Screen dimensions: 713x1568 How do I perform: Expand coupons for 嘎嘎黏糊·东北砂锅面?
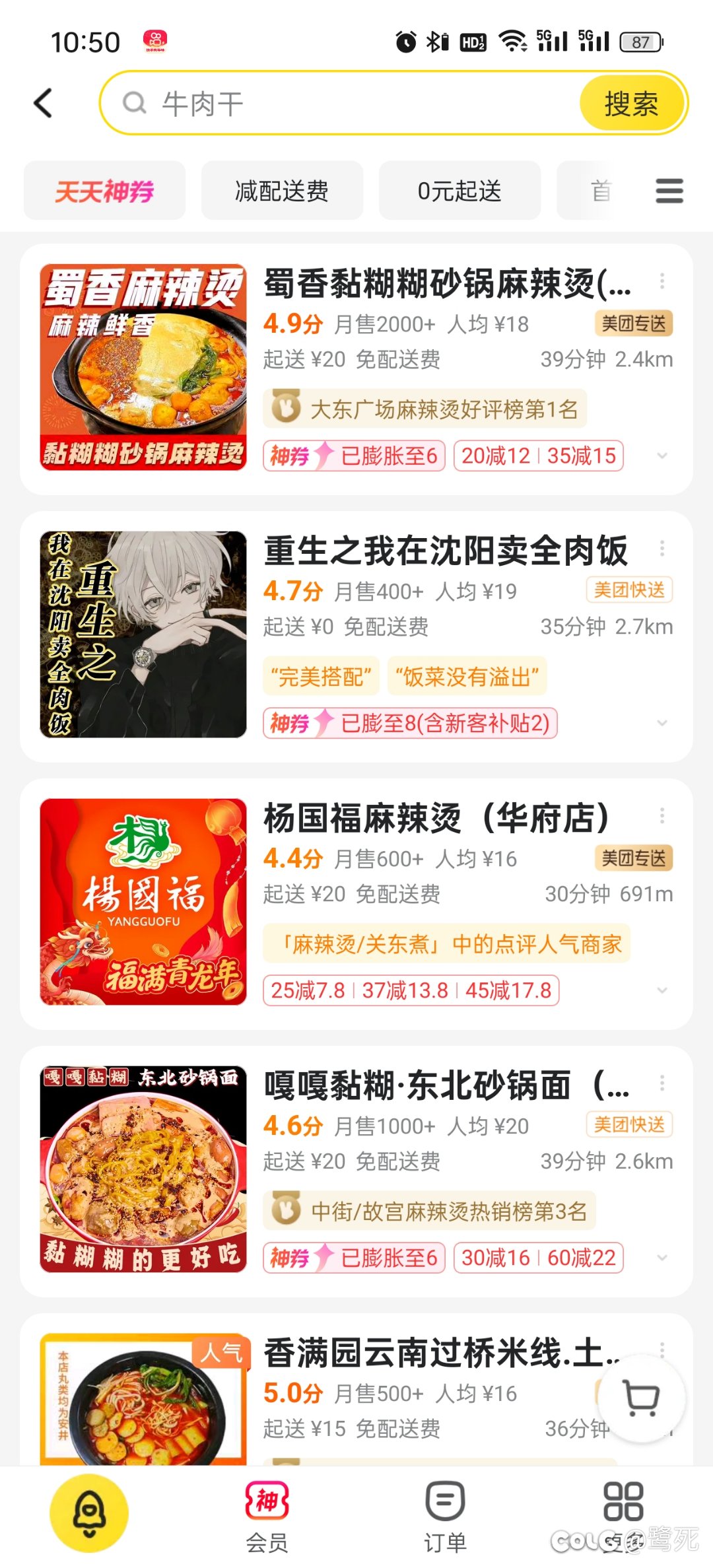pyautogui.click(x=662, y=1258)
